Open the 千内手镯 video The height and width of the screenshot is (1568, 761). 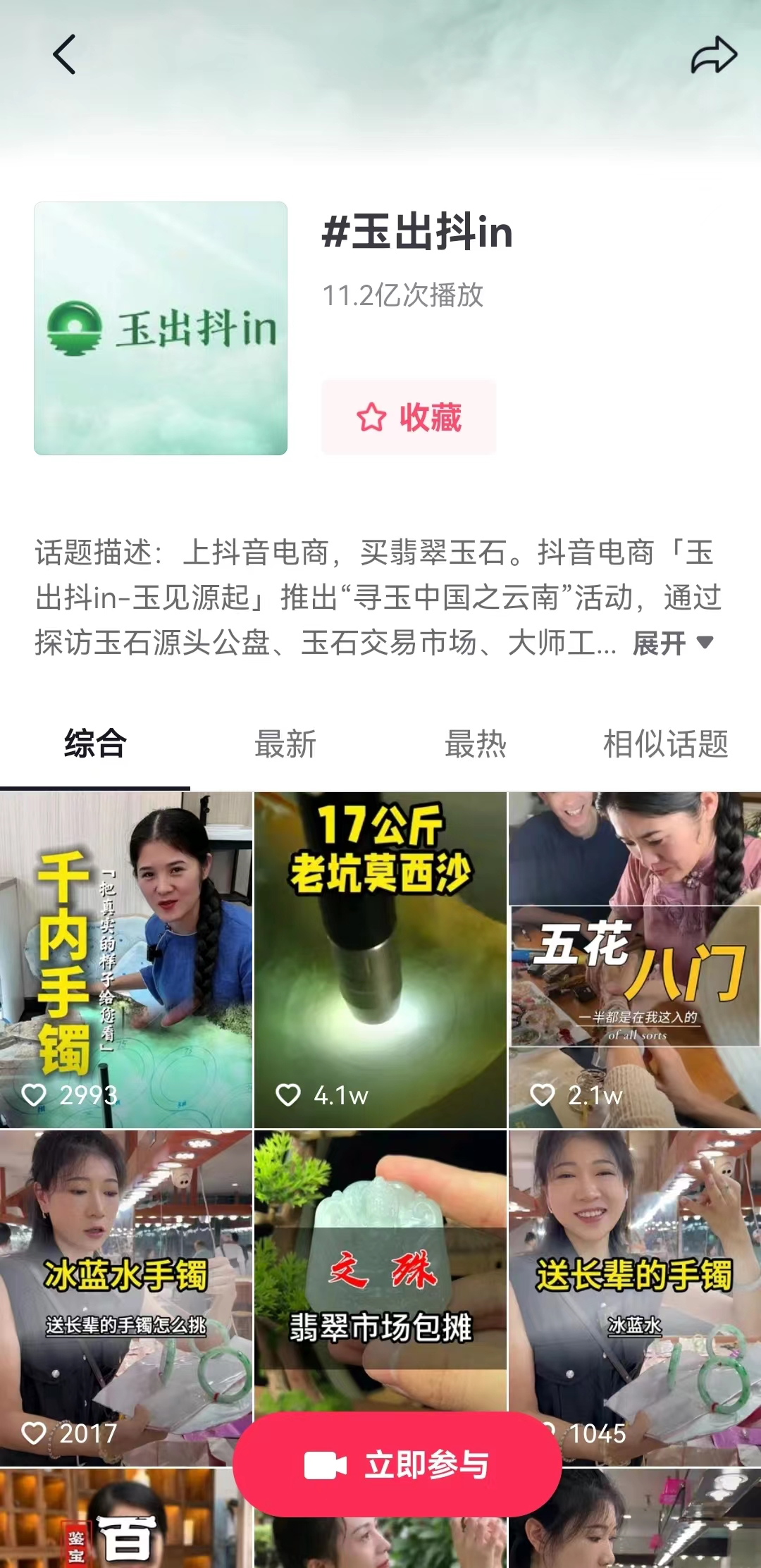[126, 960]
